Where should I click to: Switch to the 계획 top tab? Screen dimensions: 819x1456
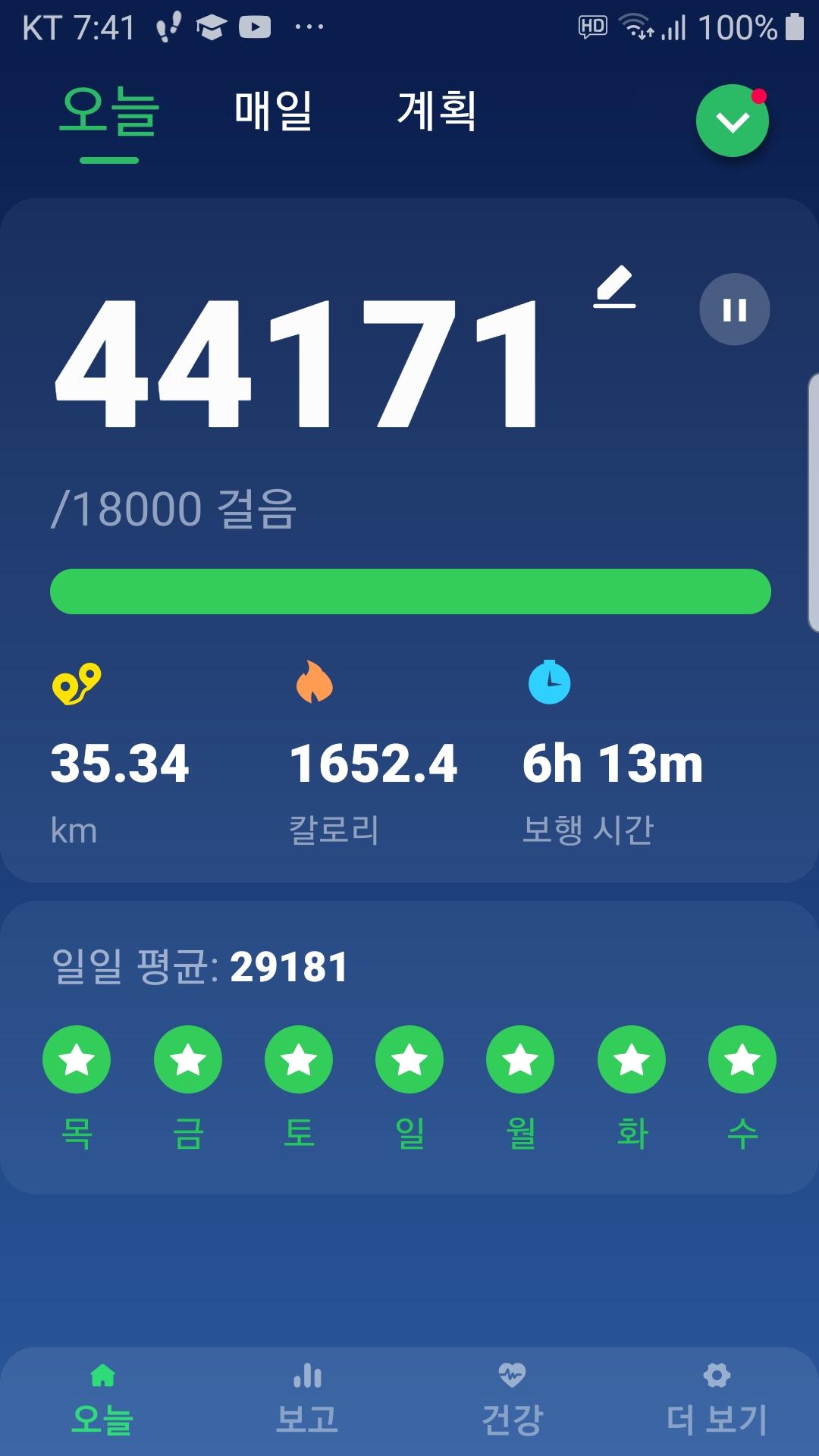(x=437, y=111)
